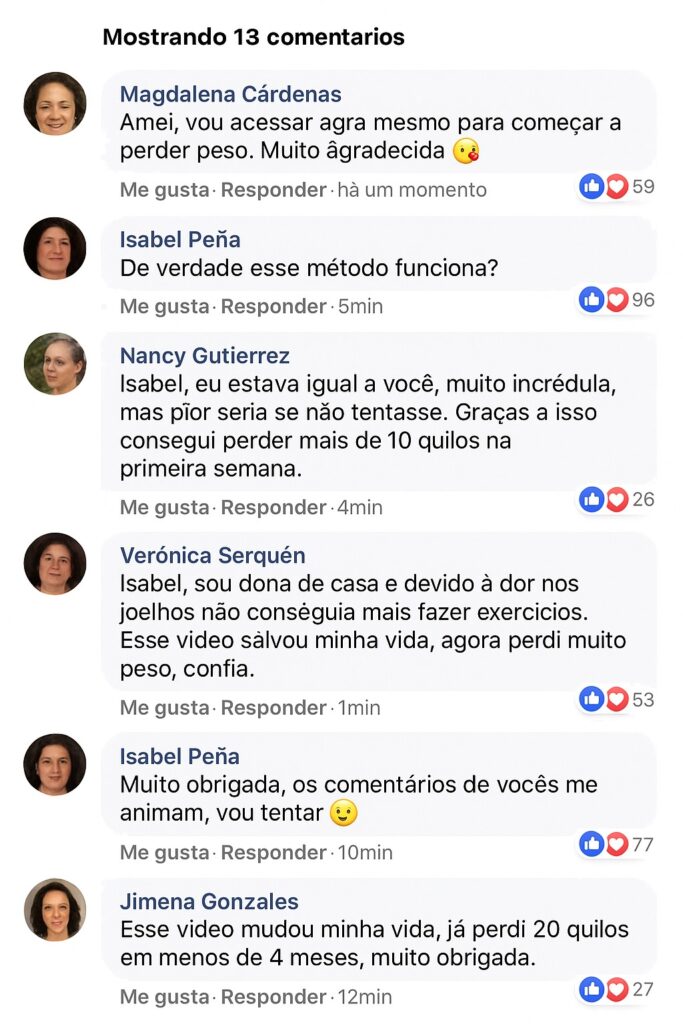Viewport: 683px width, 1024px height.
Task: Reply to Magdalena Cárdenas's comment
Action: point(273,189)
